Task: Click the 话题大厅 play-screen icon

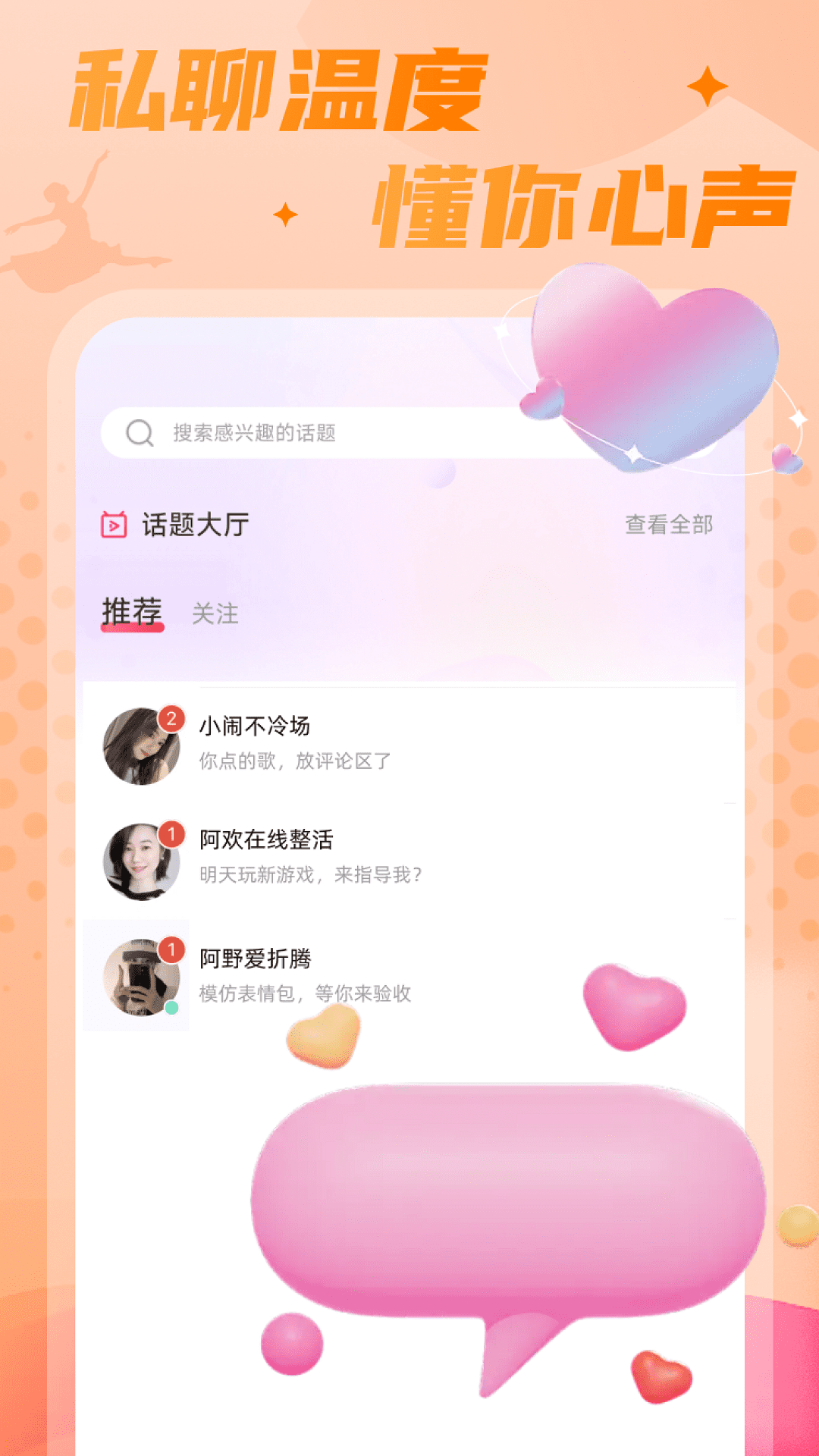Action: (112, 525)
